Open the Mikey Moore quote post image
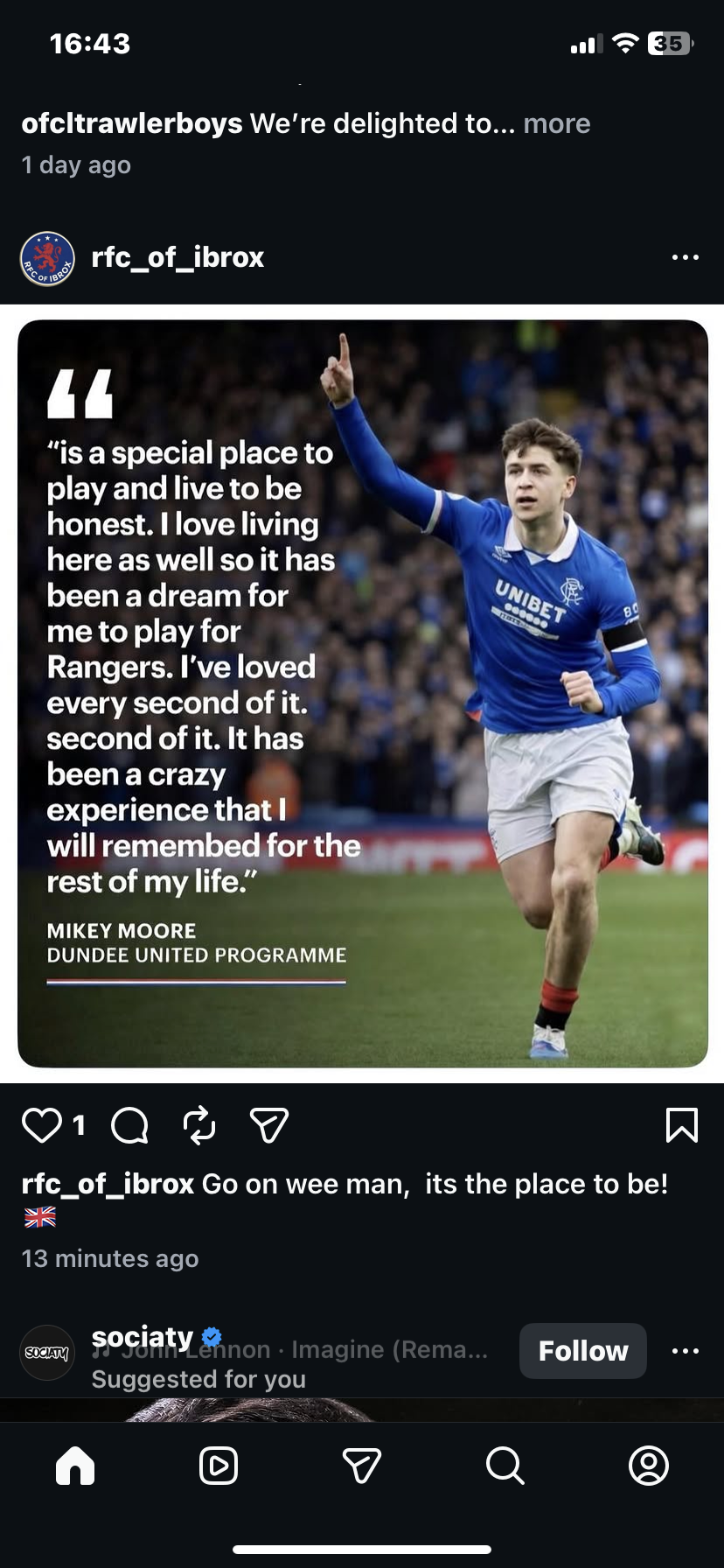Image resolution: width=724 pixels, height=1568 pixels. pos(362,693)
